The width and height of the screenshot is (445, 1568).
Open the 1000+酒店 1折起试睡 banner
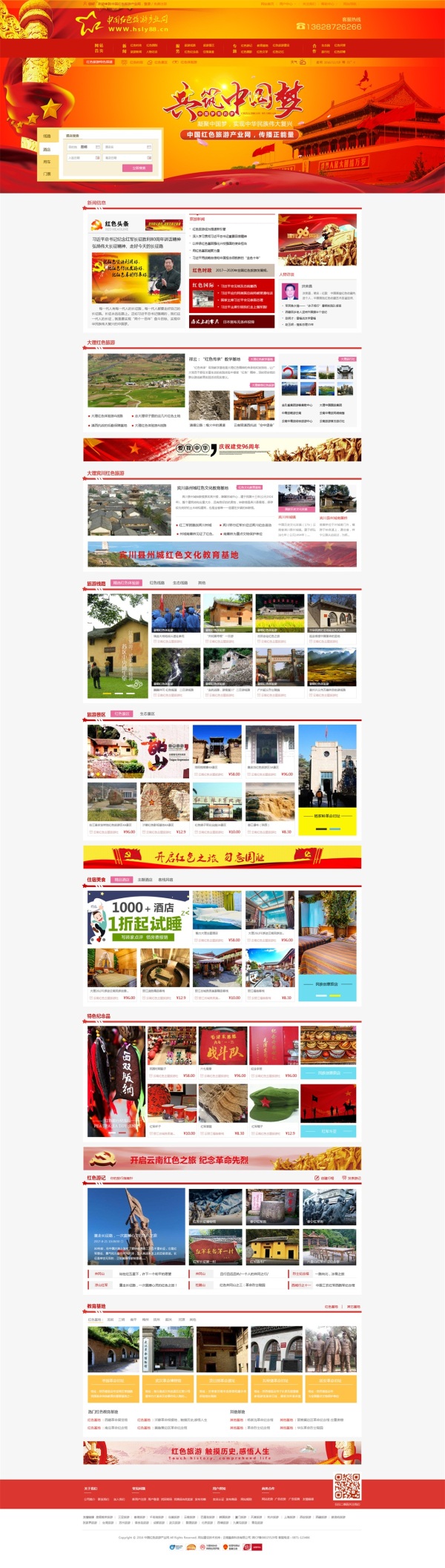click(x=139, y=917)
